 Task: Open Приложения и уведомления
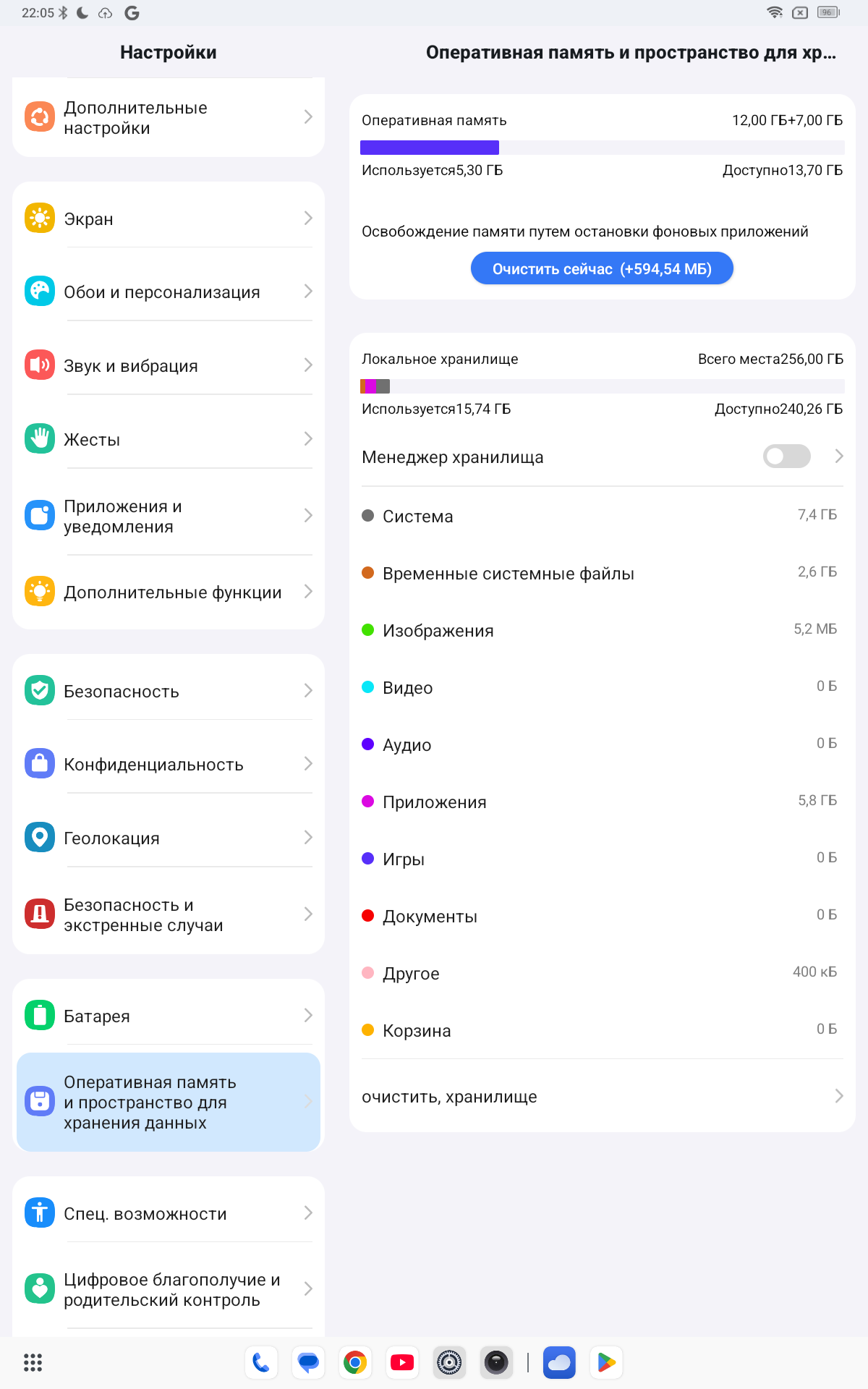click(168, 517)
